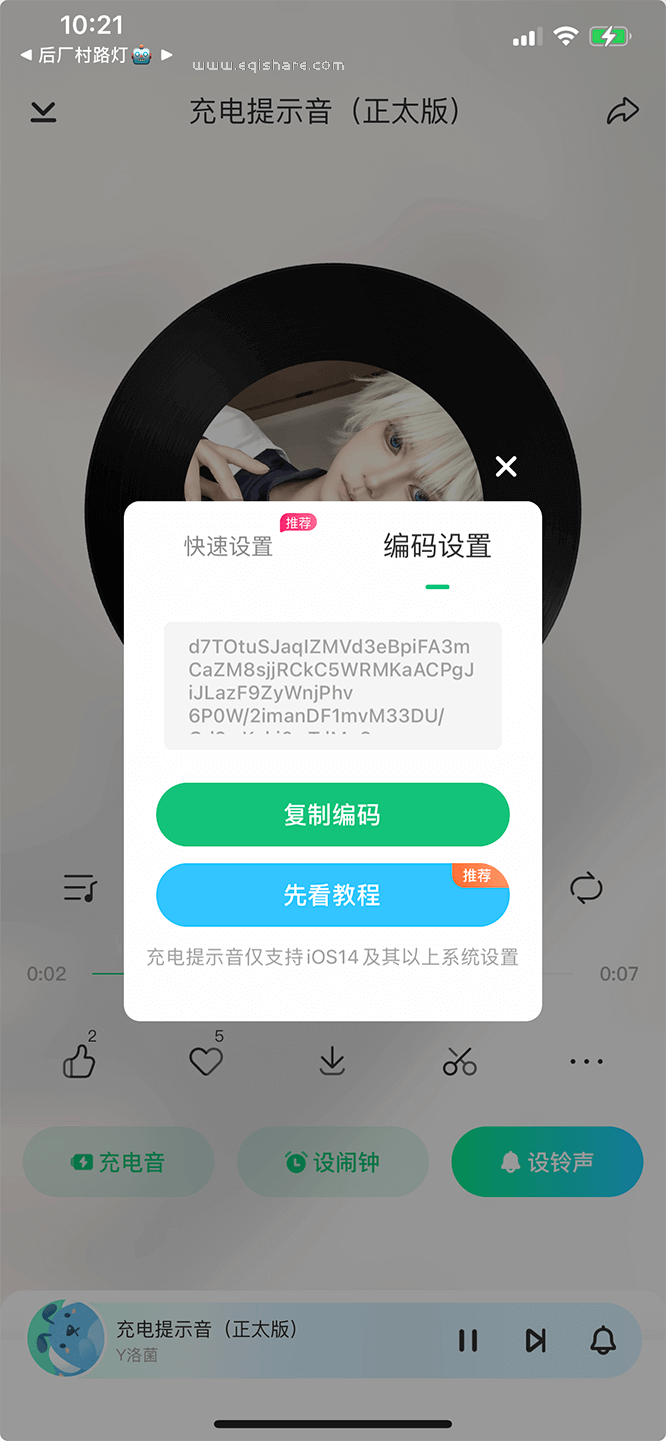Close the encoding settings dialog
Image resolution: width=666 pixels, height=1441 pixels.
coord(506,466)
